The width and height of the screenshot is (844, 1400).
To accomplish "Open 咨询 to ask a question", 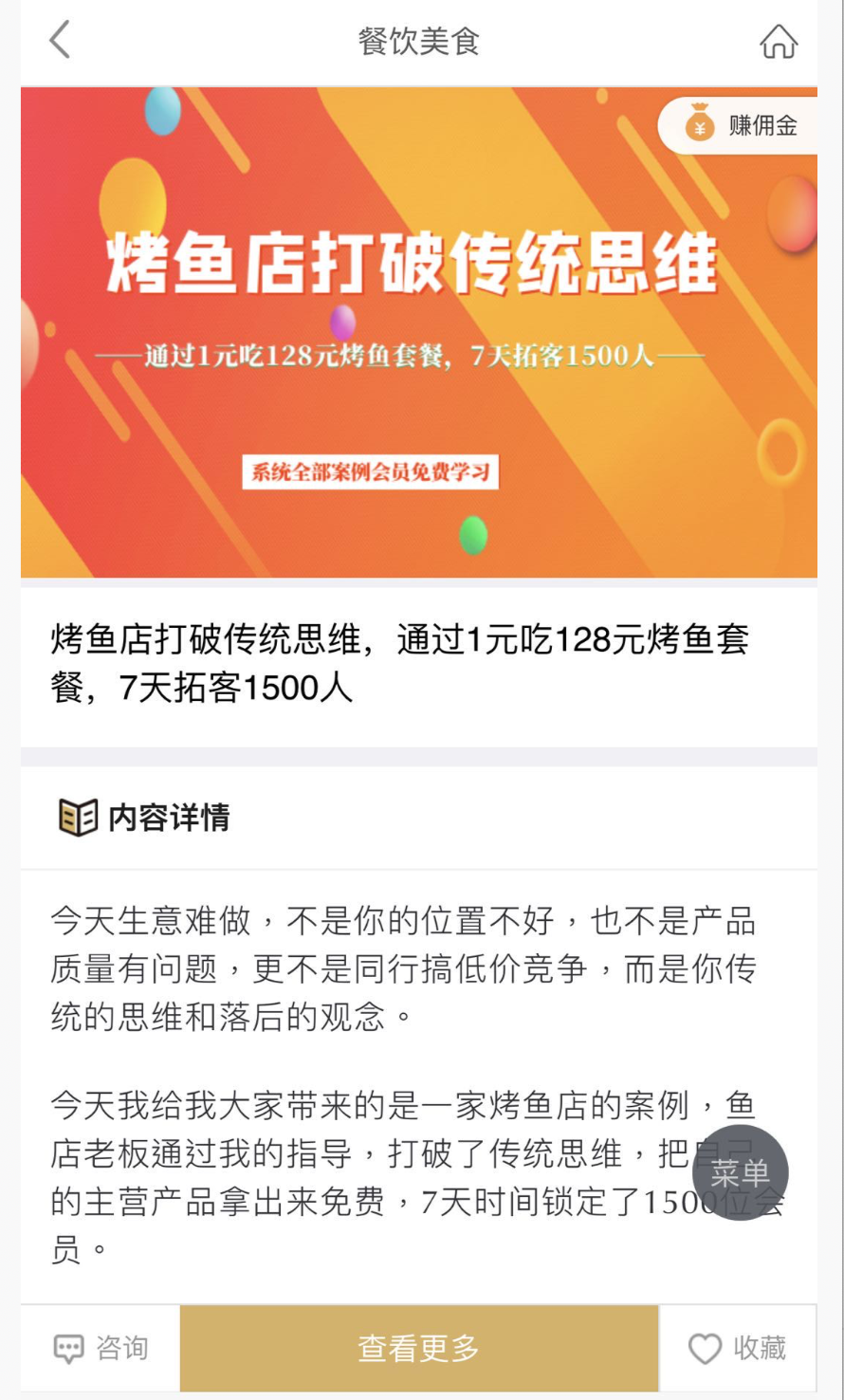I will (101, 1348).
